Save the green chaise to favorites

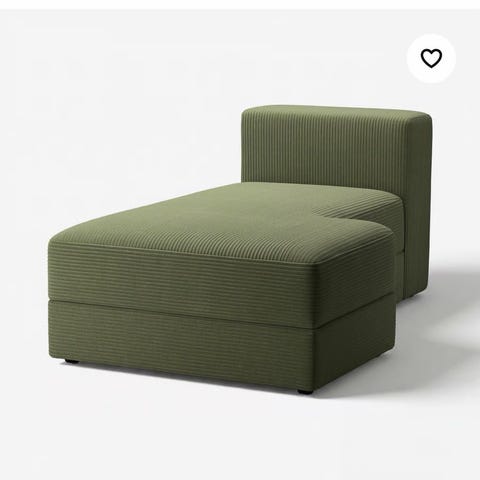coord(431,58)
